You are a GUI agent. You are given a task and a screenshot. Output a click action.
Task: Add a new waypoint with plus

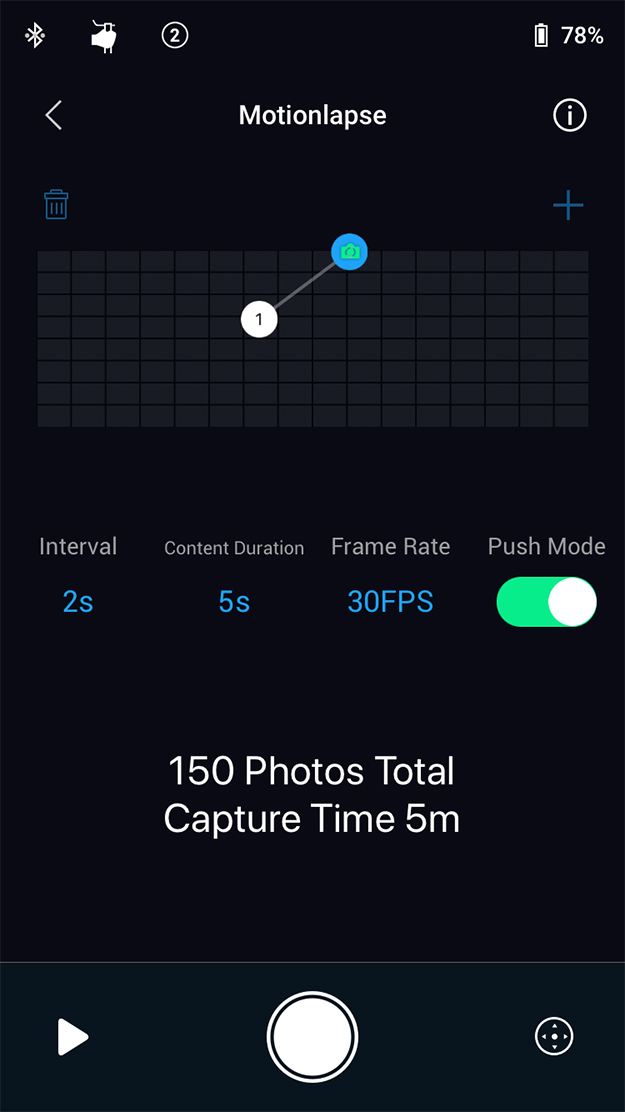[x=568, y=206]
